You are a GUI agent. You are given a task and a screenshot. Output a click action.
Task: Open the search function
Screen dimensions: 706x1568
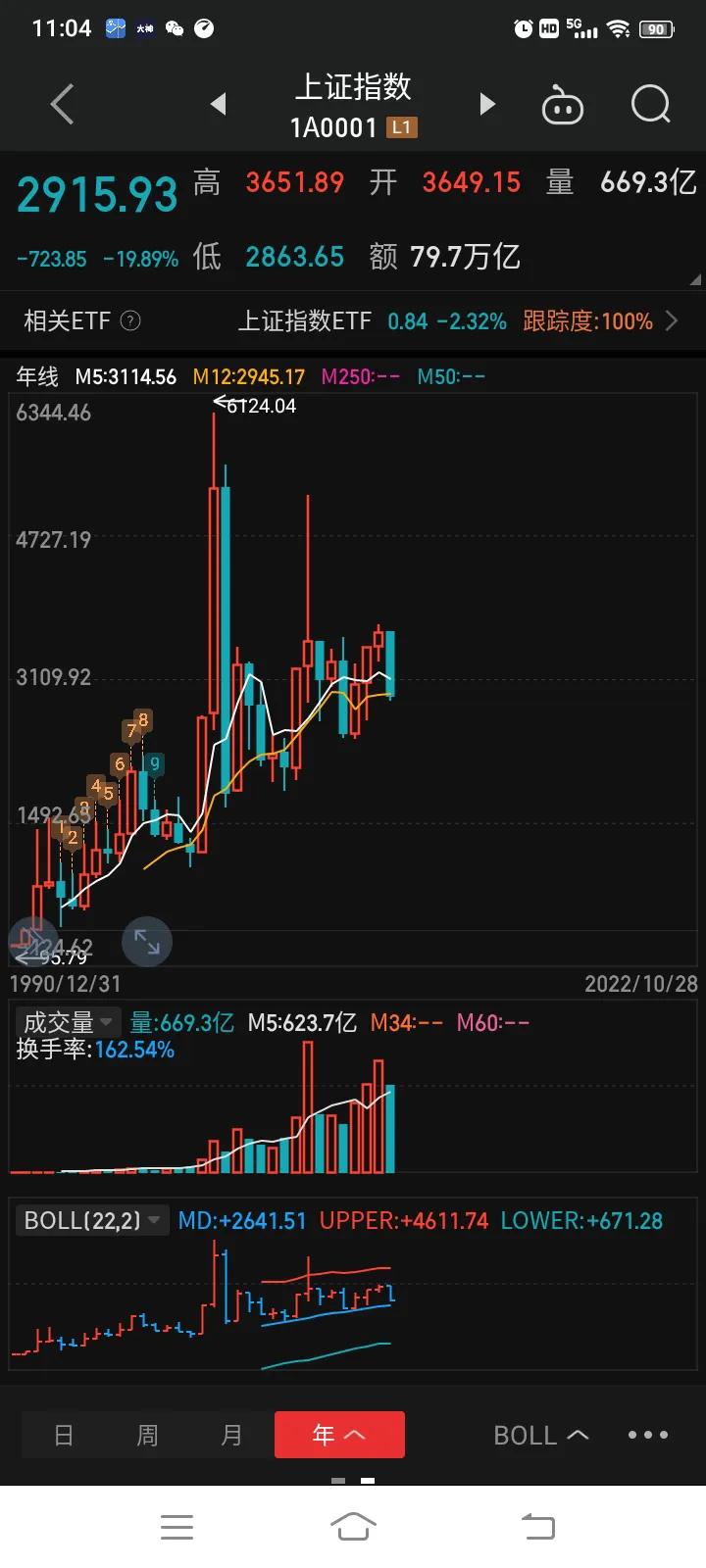(x=649, y=104)
